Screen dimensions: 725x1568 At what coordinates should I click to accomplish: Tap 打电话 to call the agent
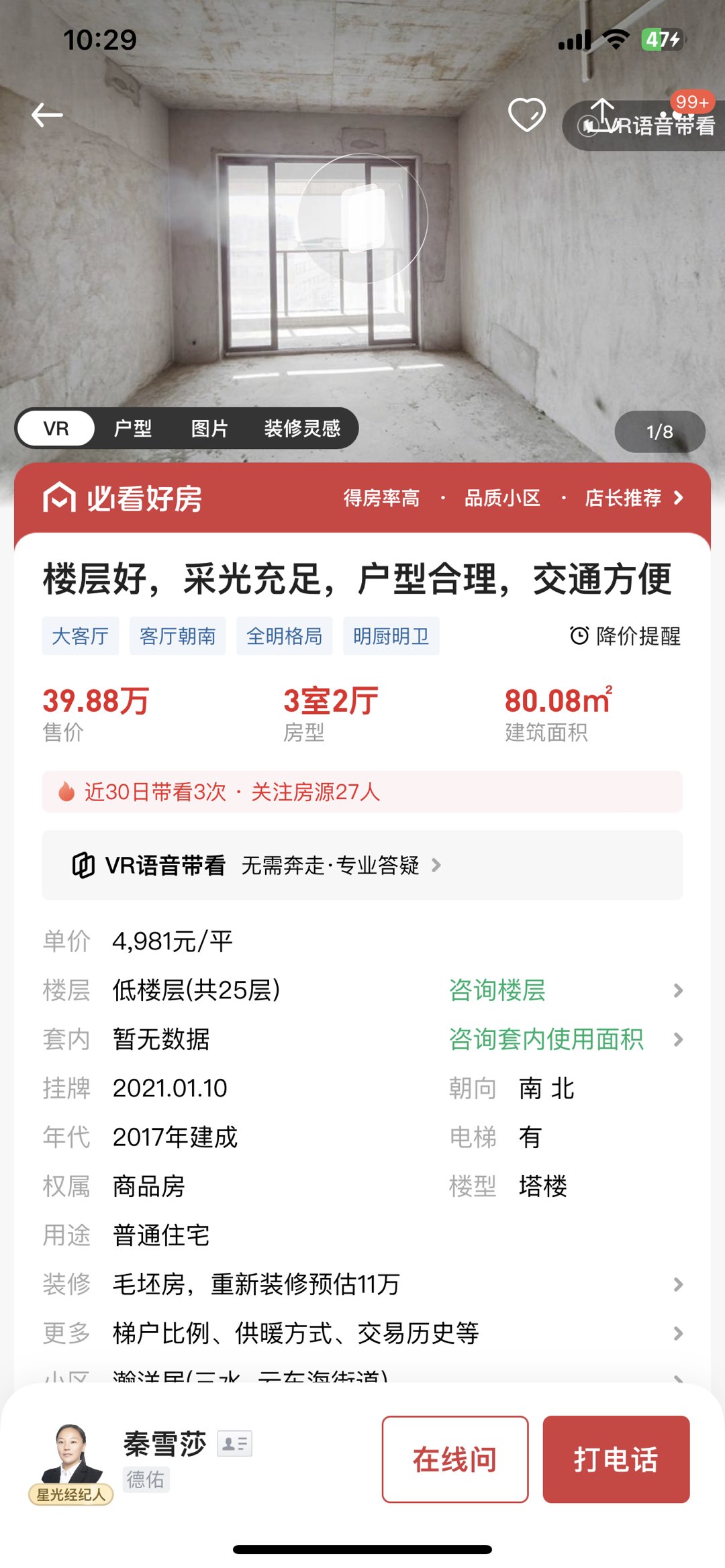616,1459
